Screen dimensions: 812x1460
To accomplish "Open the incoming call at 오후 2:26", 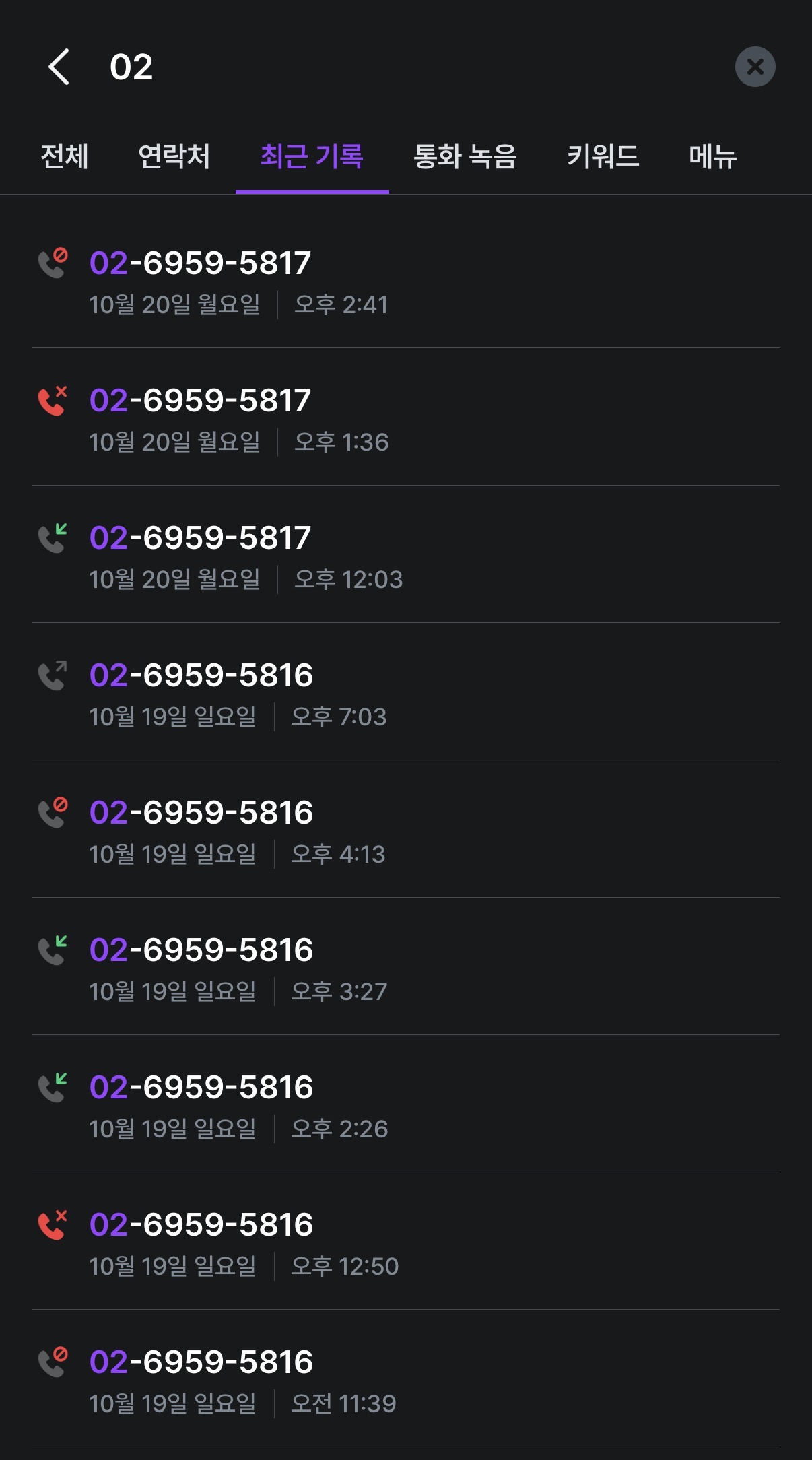I will pos(406,1104).
